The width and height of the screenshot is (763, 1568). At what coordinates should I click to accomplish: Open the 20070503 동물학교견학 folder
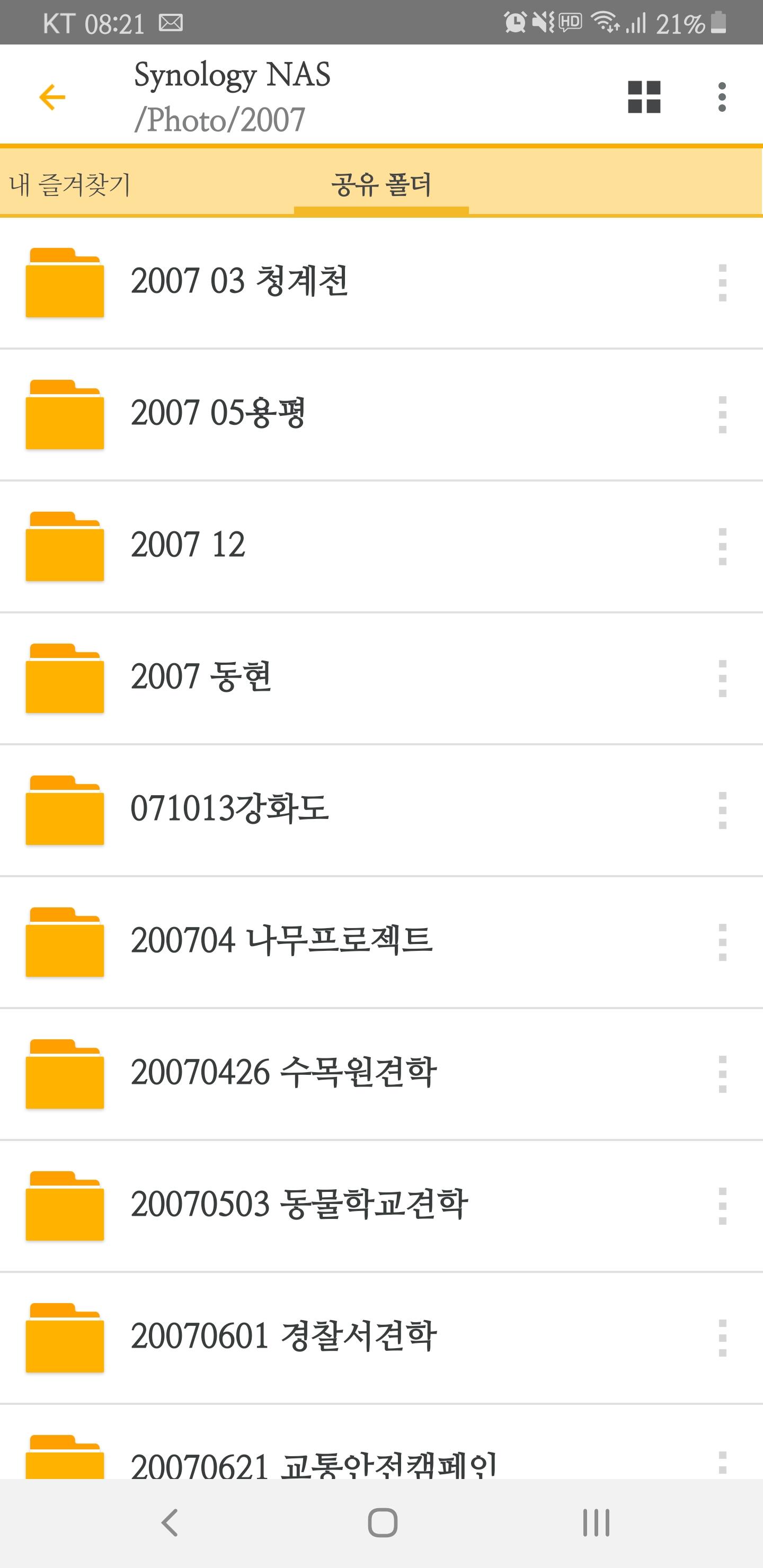point(299,1205)
